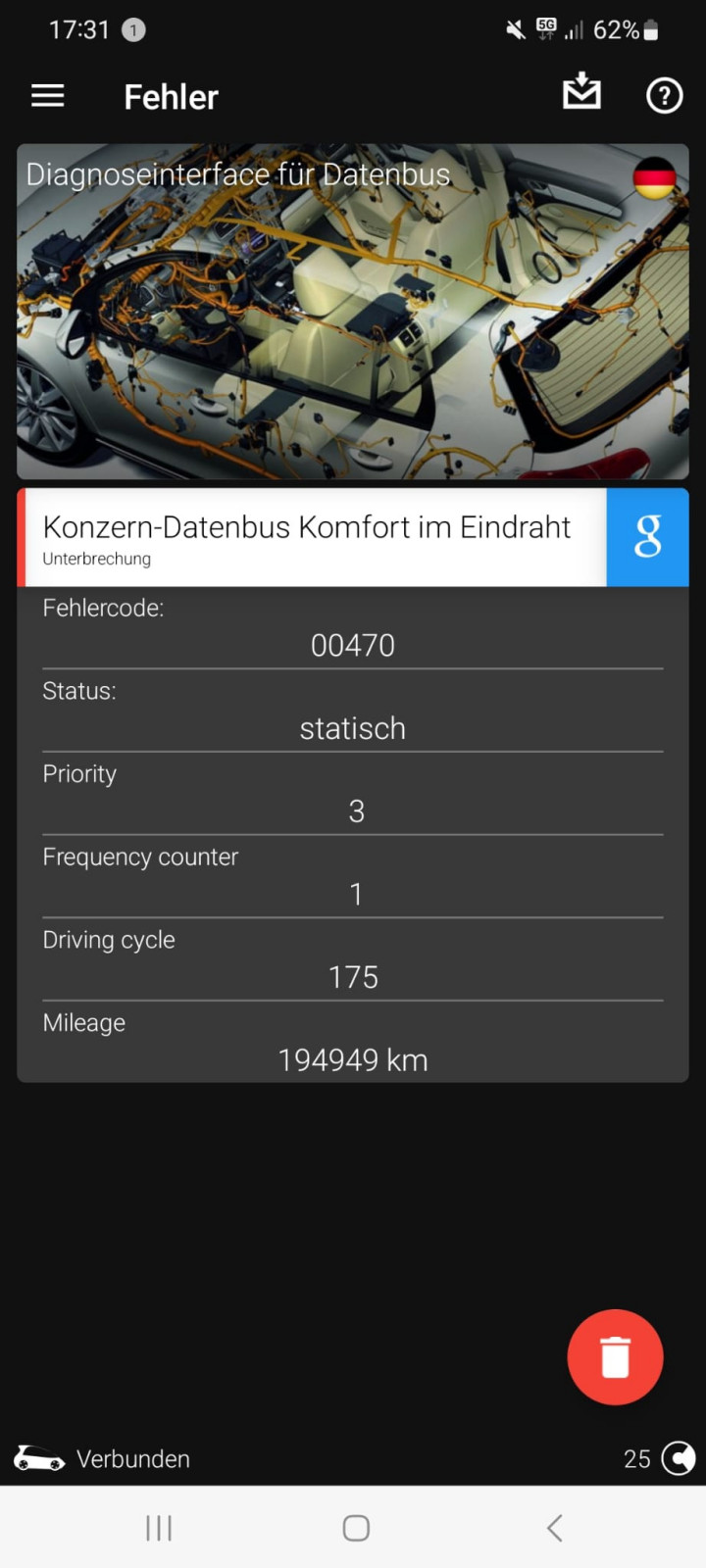The image size is (706, 1568).
Task: Tap the Fehler screen title
Action: tap(171, 95)
